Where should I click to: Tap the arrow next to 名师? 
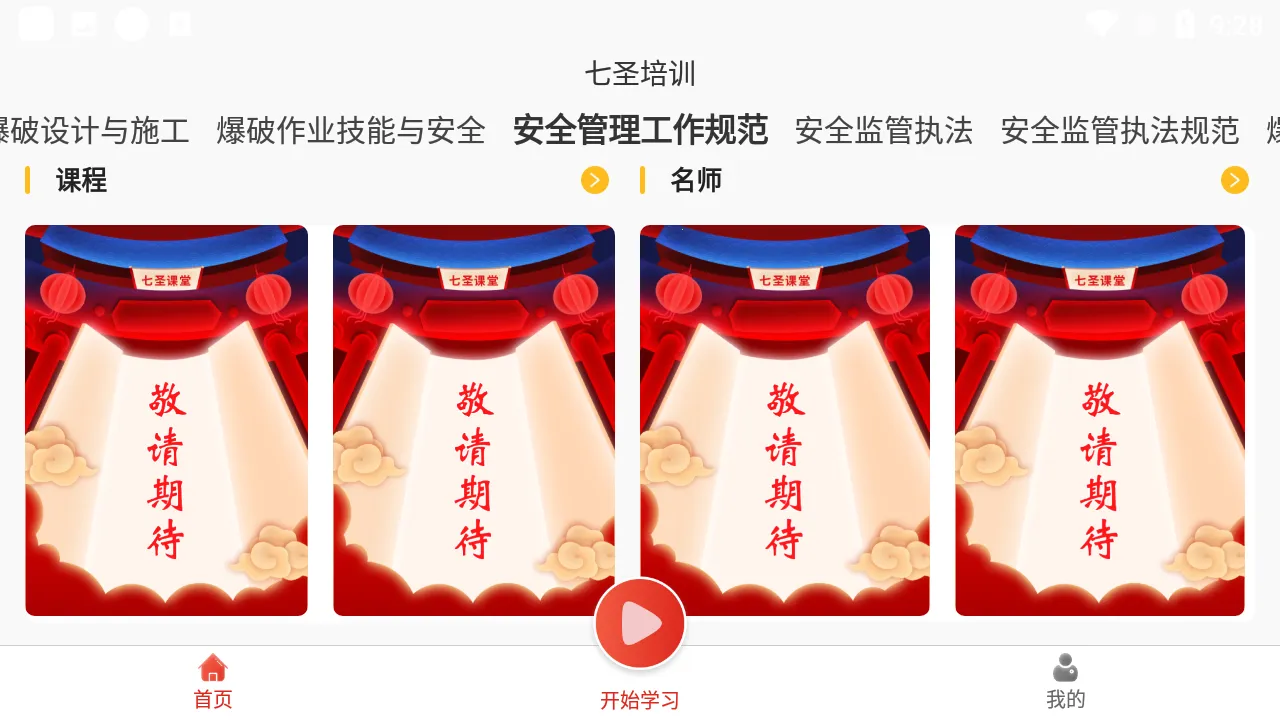(1235, 180)
